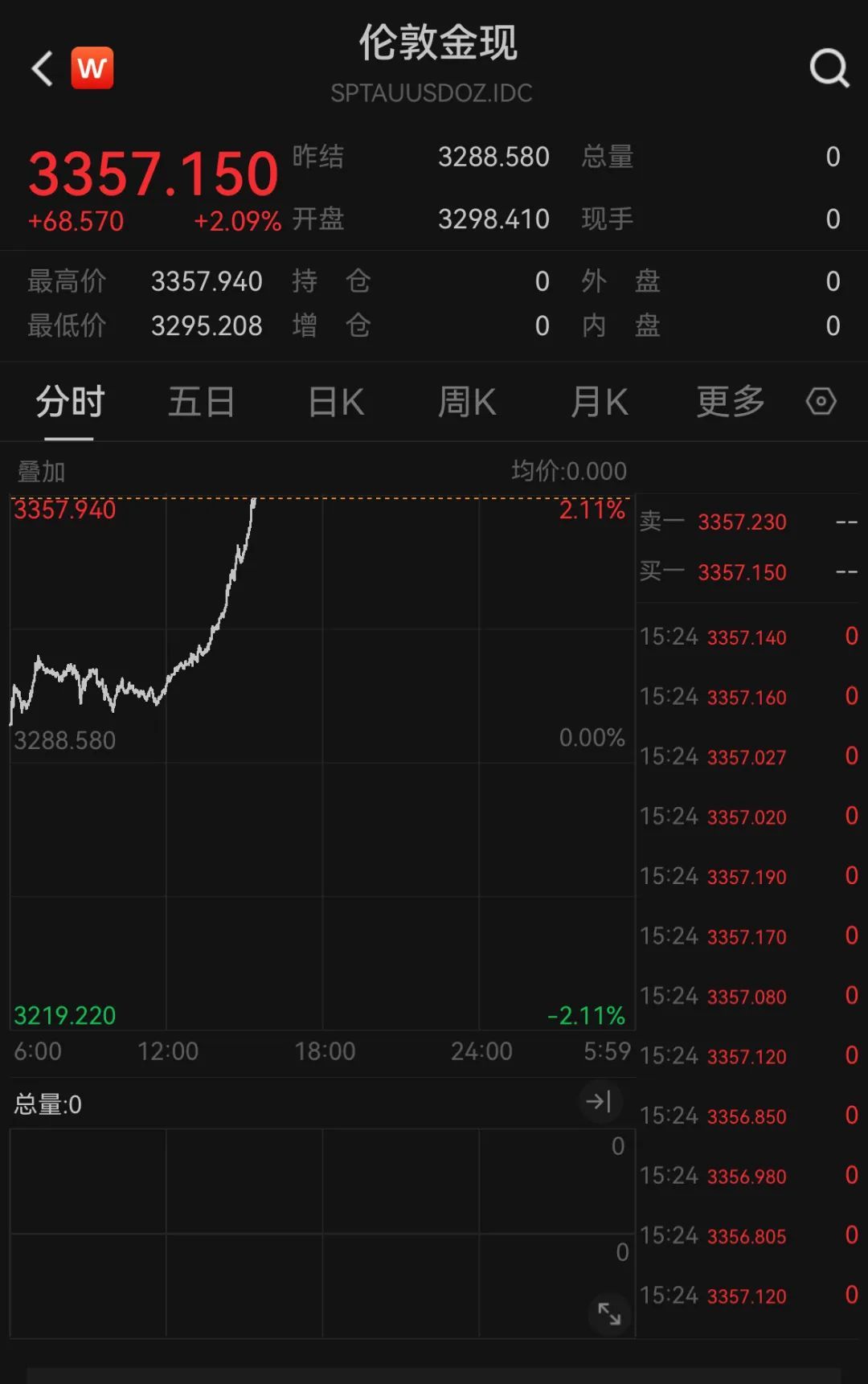Switch to the 五日 chart tab
868x1384 pixels.
(x=201, y=402)
